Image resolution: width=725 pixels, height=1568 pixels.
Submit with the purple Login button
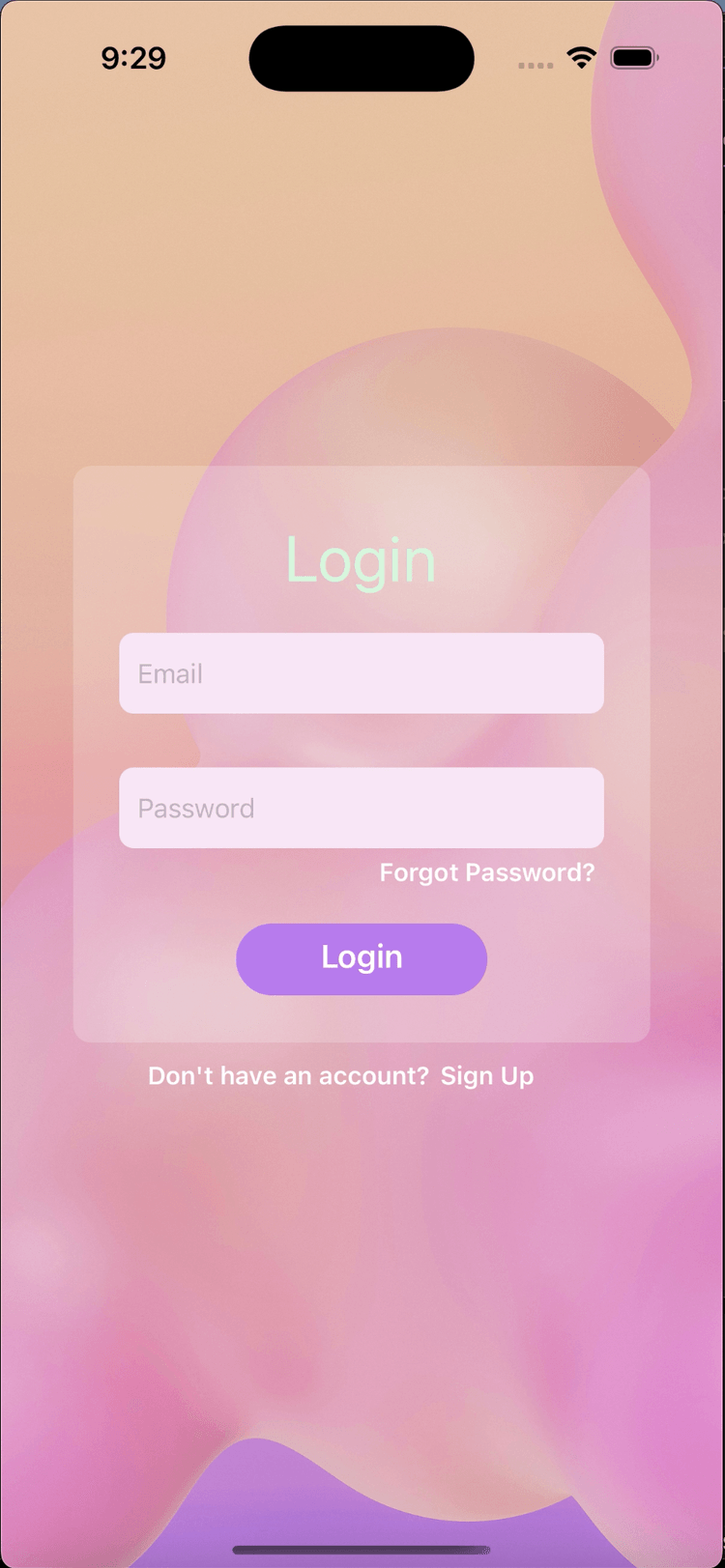362,958
